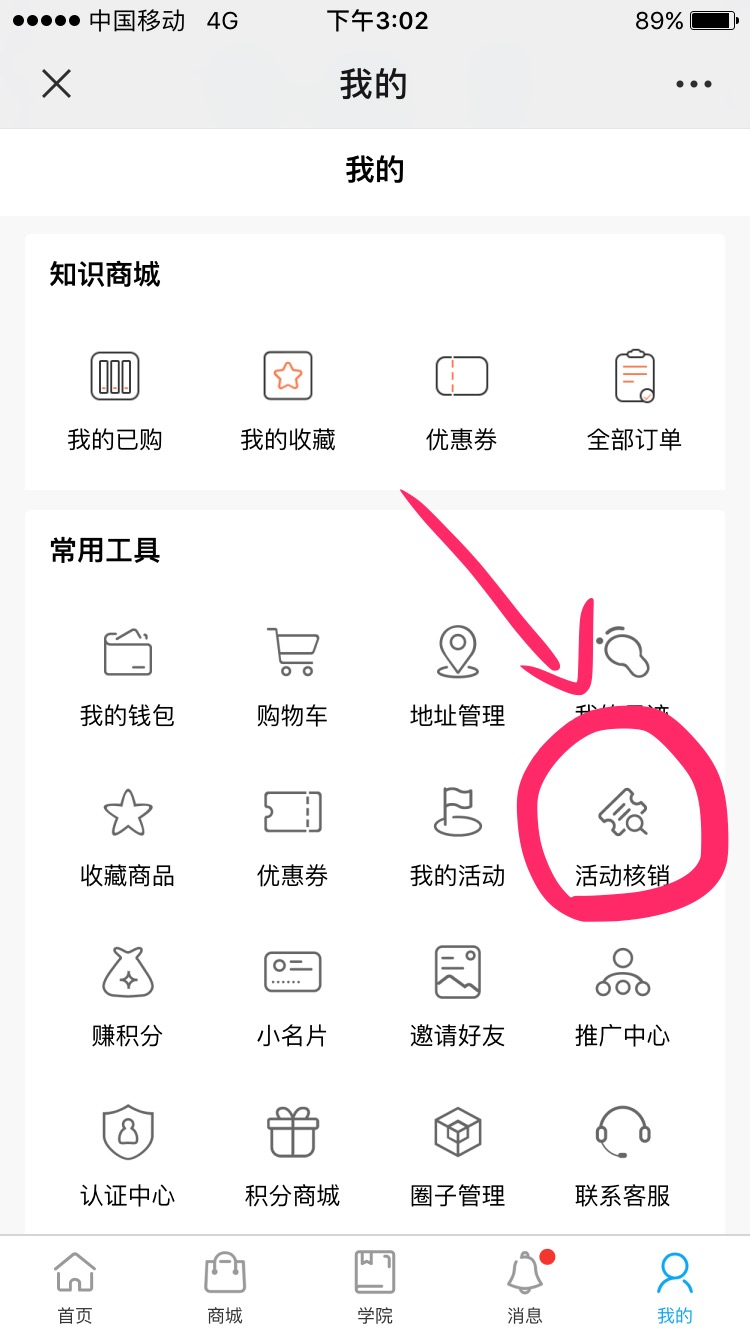Switch to the 商城 tab
Image resolution: width=750 pixels, height=1334 pixels.
point(225,1287)
